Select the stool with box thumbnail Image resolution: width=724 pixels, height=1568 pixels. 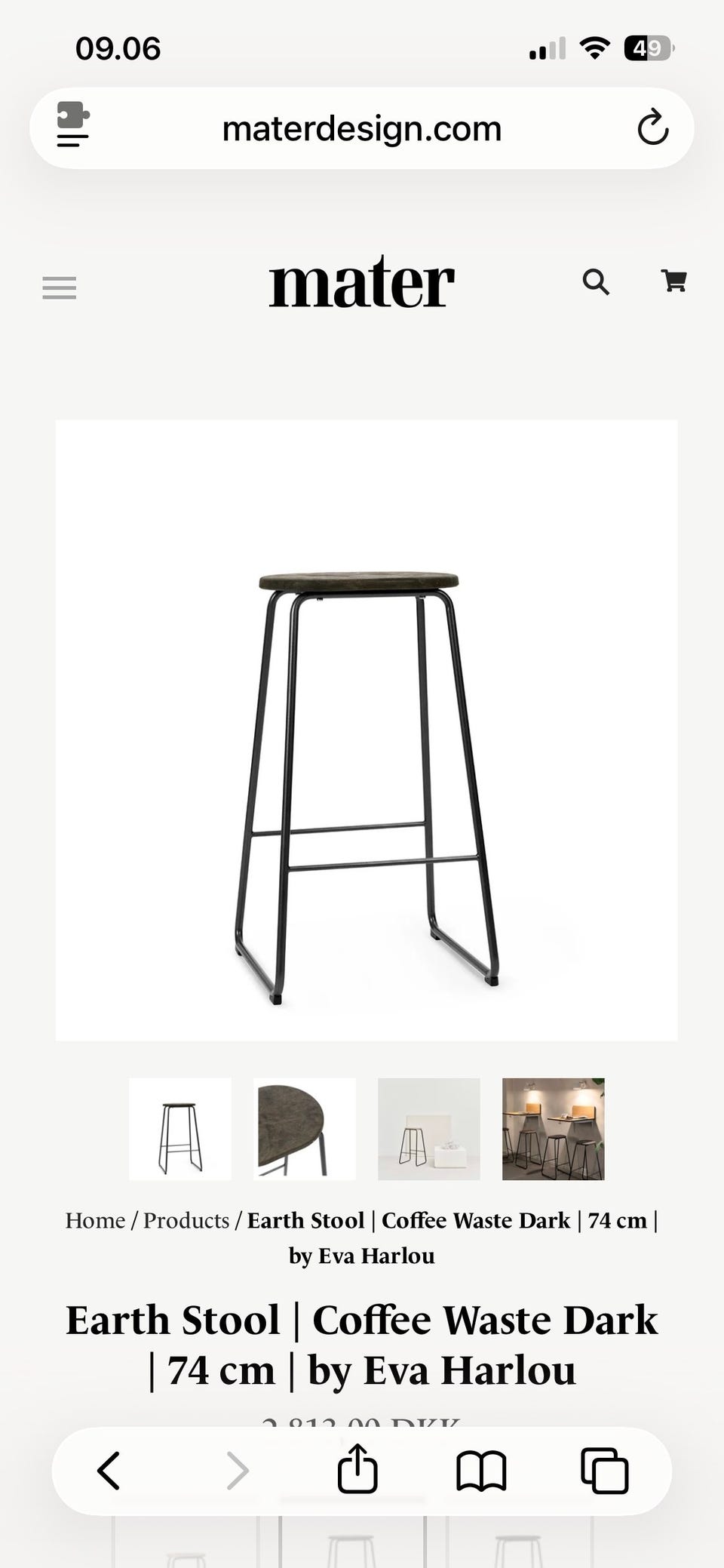pyautogui.click(x=429, y=1129)
